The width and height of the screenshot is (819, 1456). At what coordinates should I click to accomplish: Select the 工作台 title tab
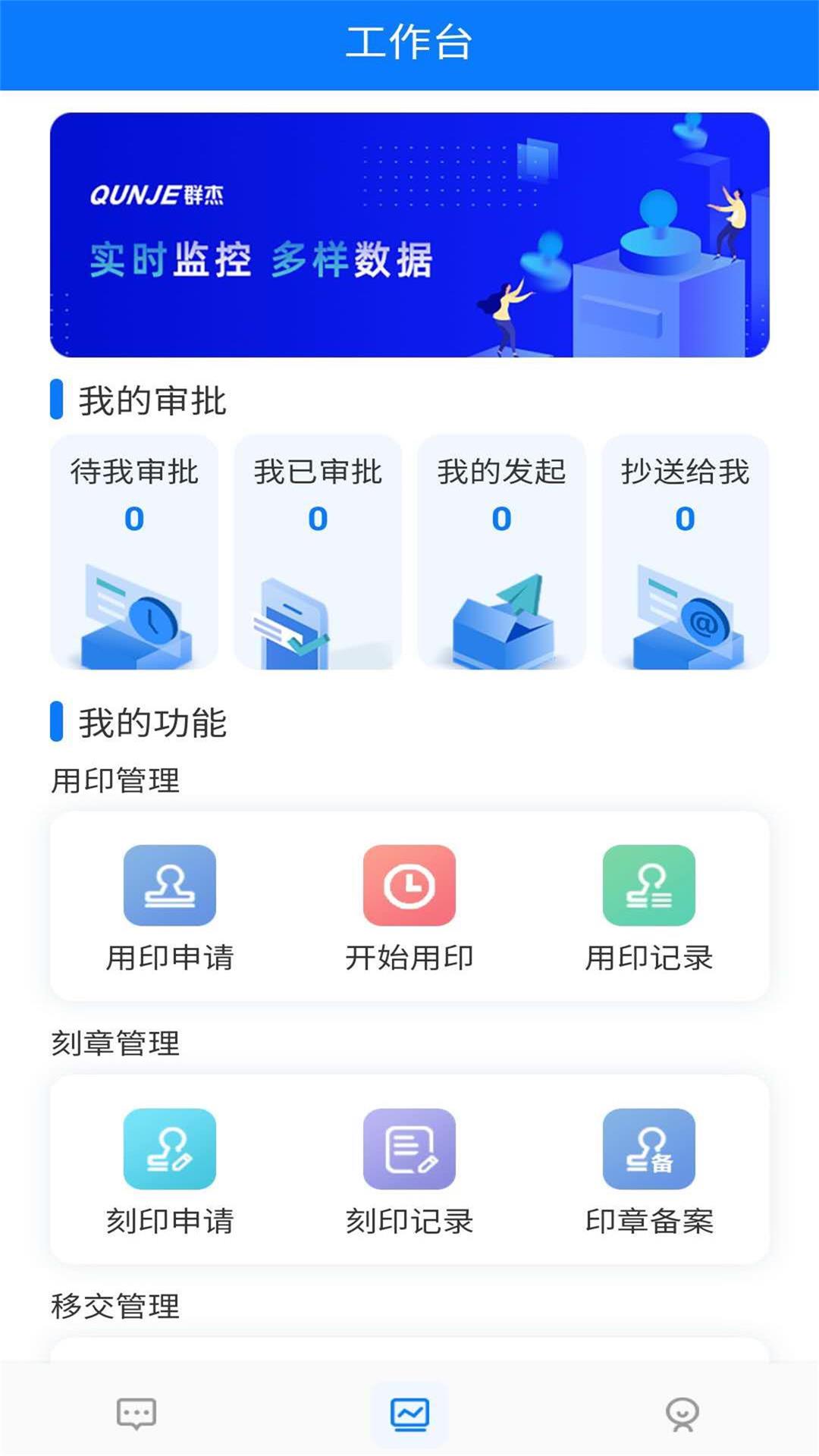(409, 44)
